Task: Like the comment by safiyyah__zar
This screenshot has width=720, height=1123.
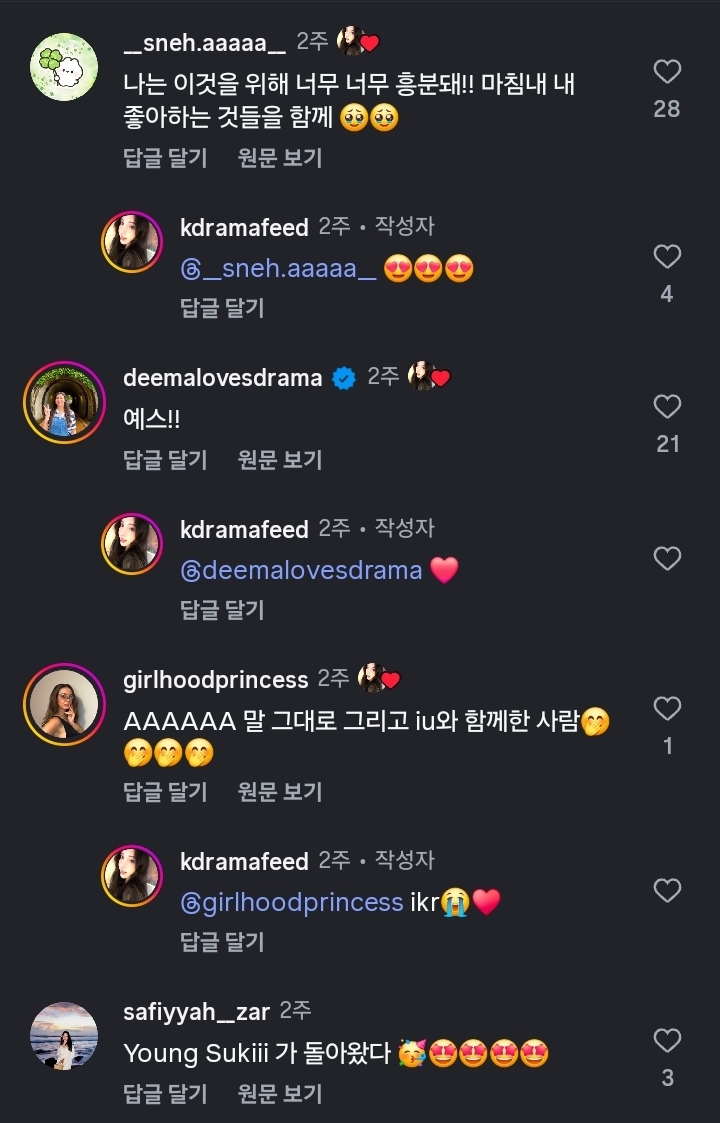Action: point(667,1041)
